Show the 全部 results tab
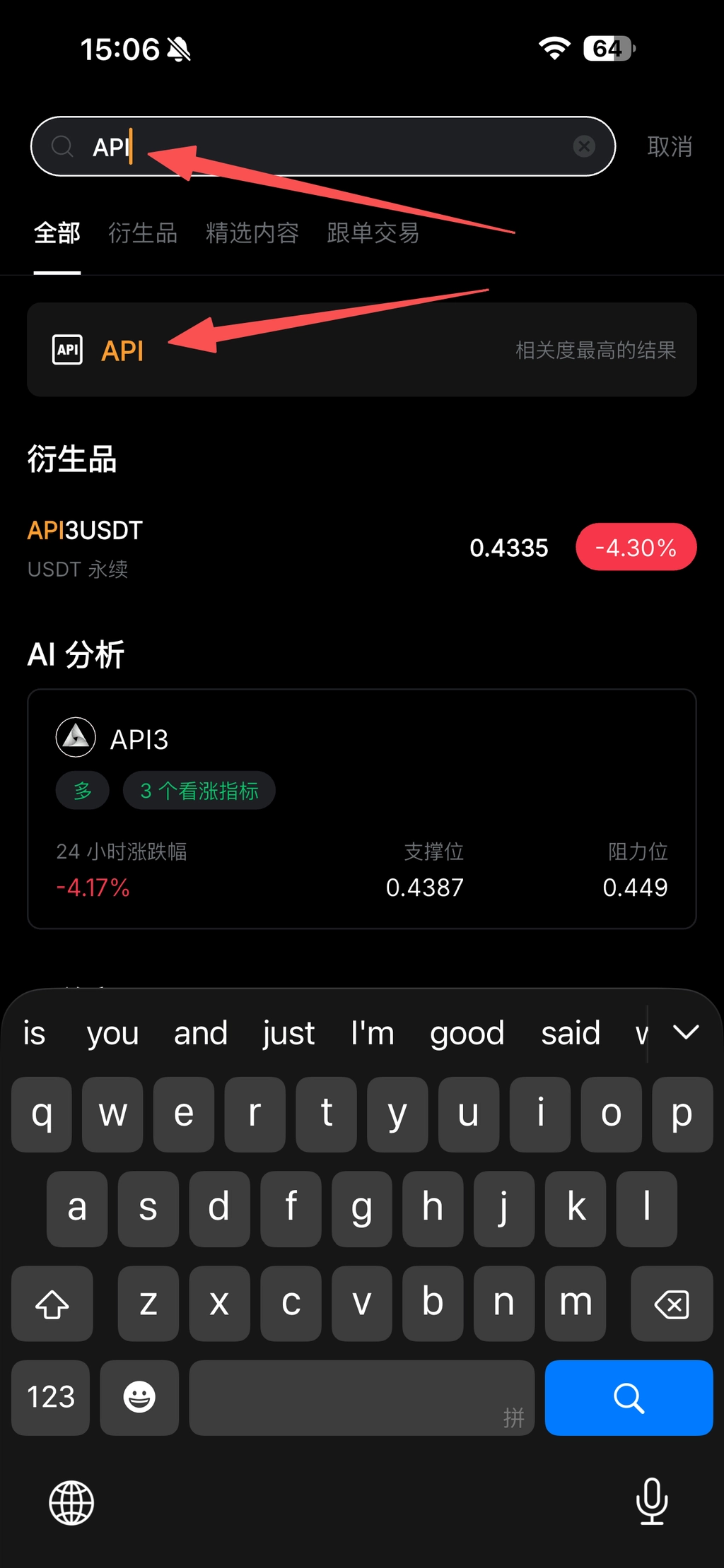Screen dimensions: 724x1568 pos(57,233)
